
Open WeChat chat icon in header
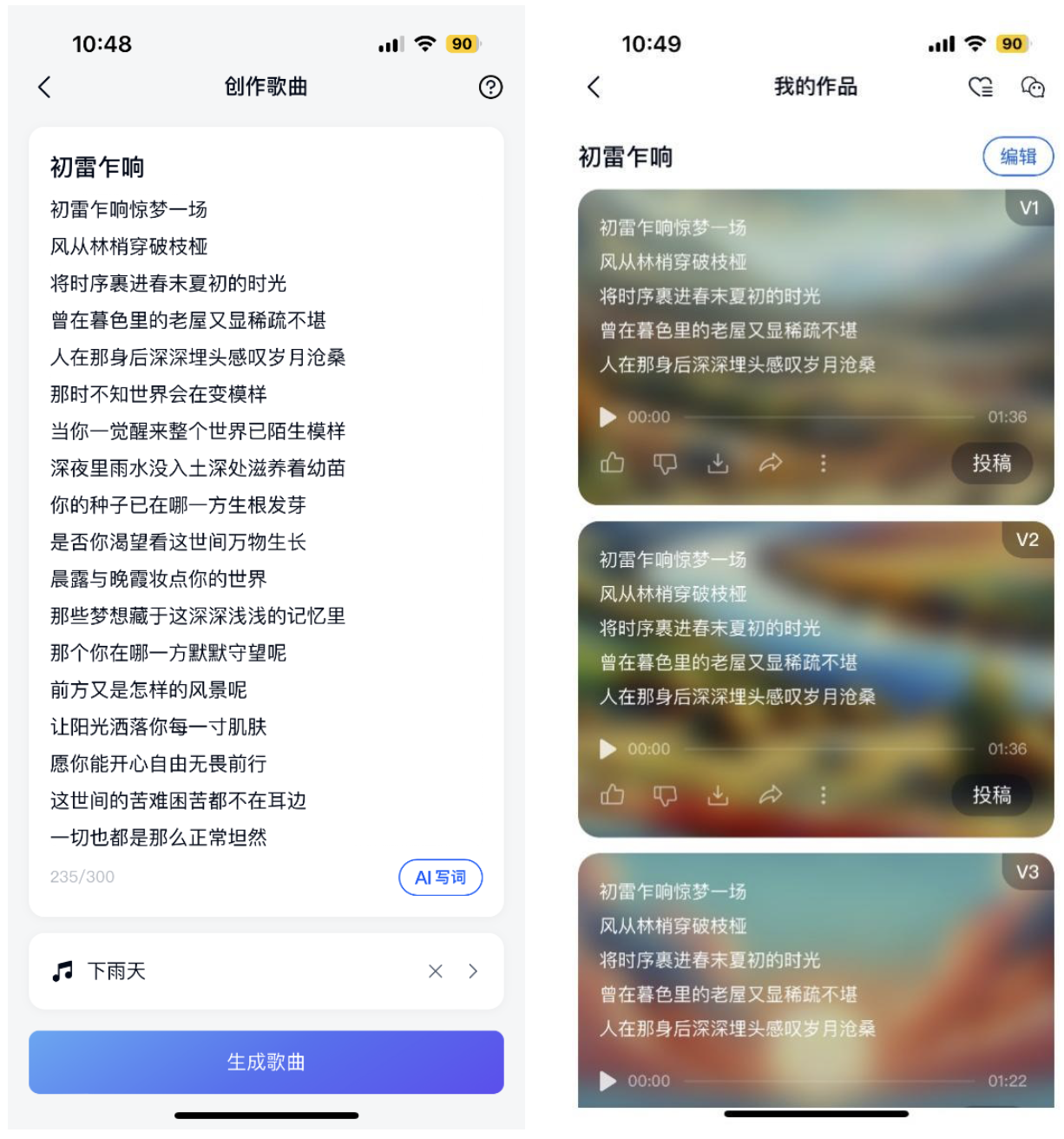[1032, 87]
